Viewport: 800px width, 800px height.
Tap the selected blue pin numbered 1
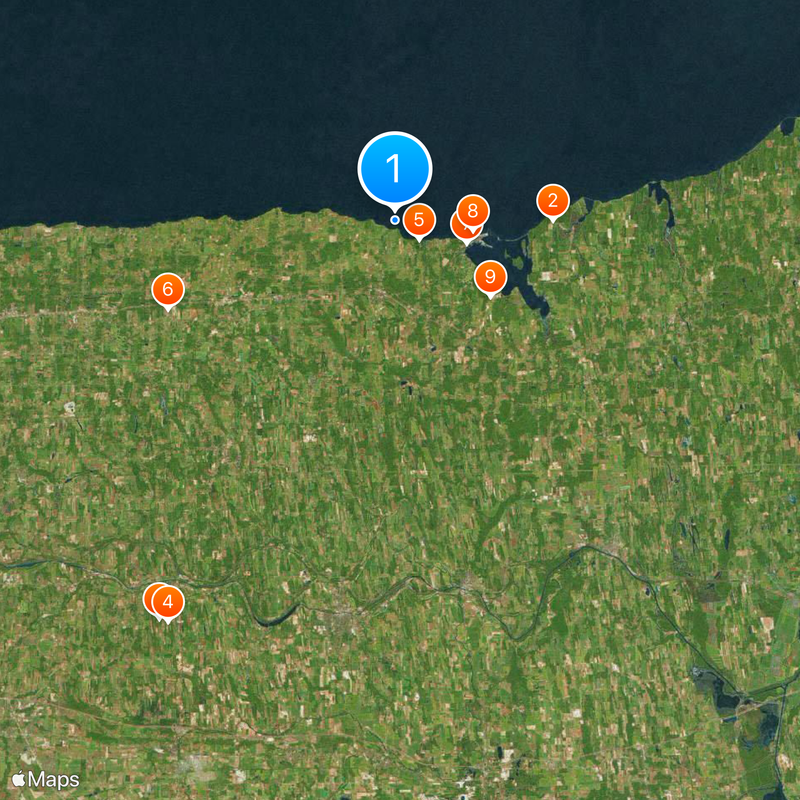[x=394, y=169]
